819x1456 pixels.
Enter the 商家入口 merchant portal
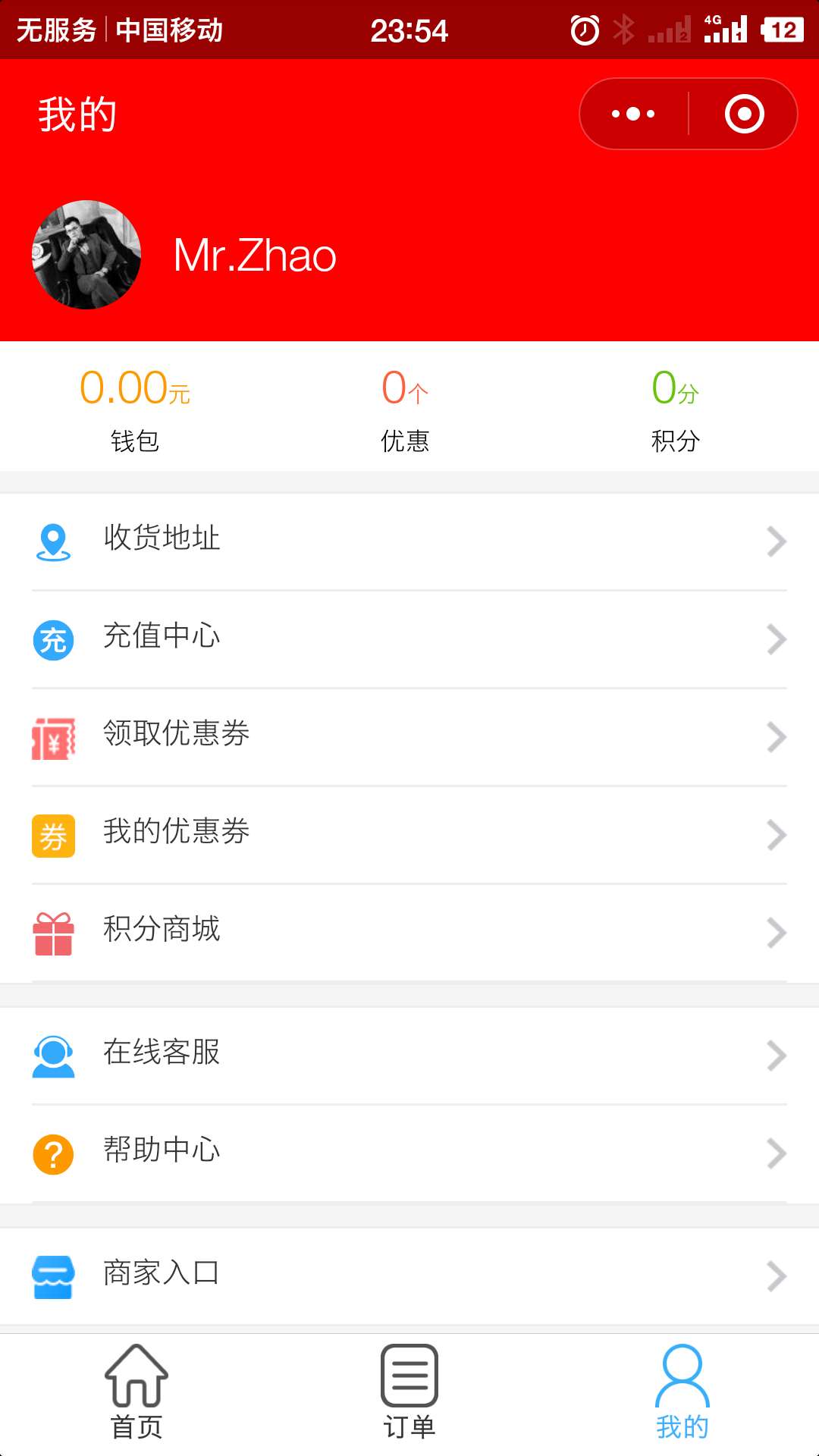click(409, 1276)
